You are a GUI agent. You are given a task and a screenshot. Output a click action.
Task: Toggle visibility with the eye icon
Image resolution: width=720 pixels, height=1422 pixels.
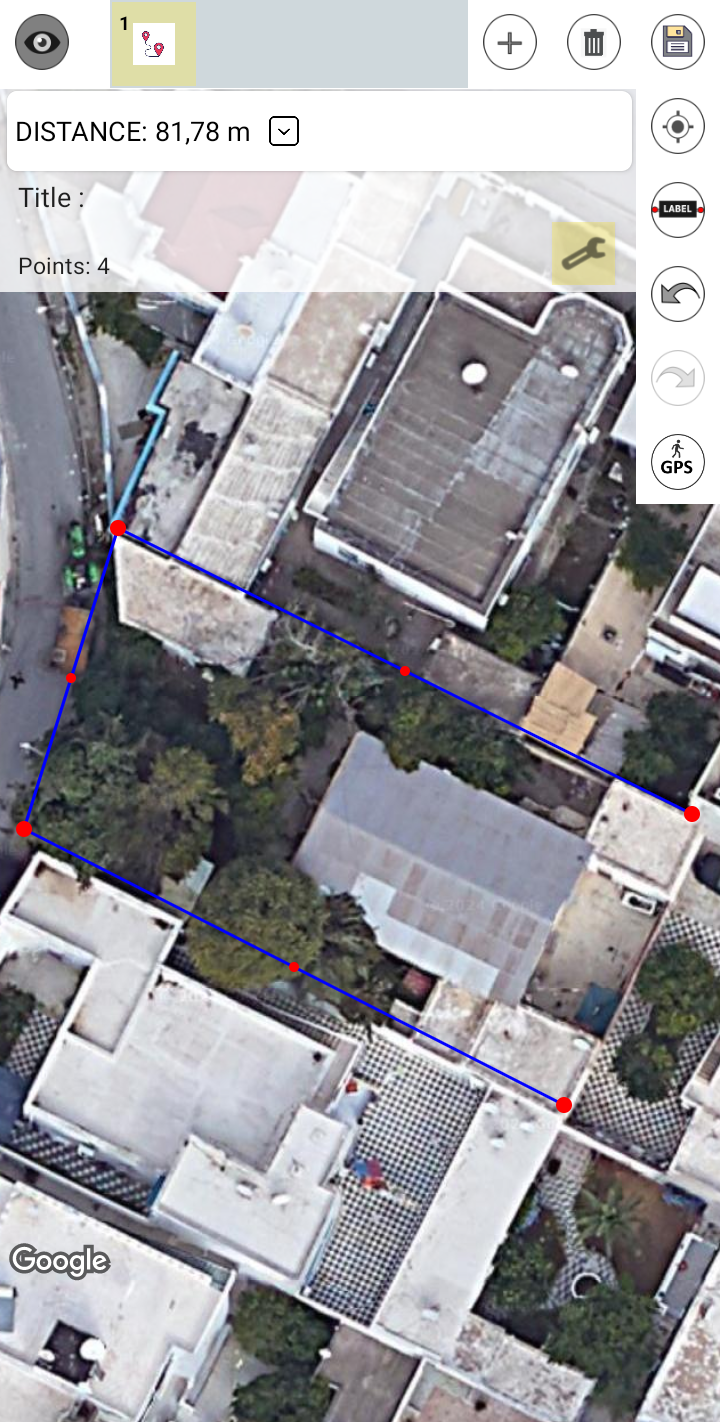(42, 43)
